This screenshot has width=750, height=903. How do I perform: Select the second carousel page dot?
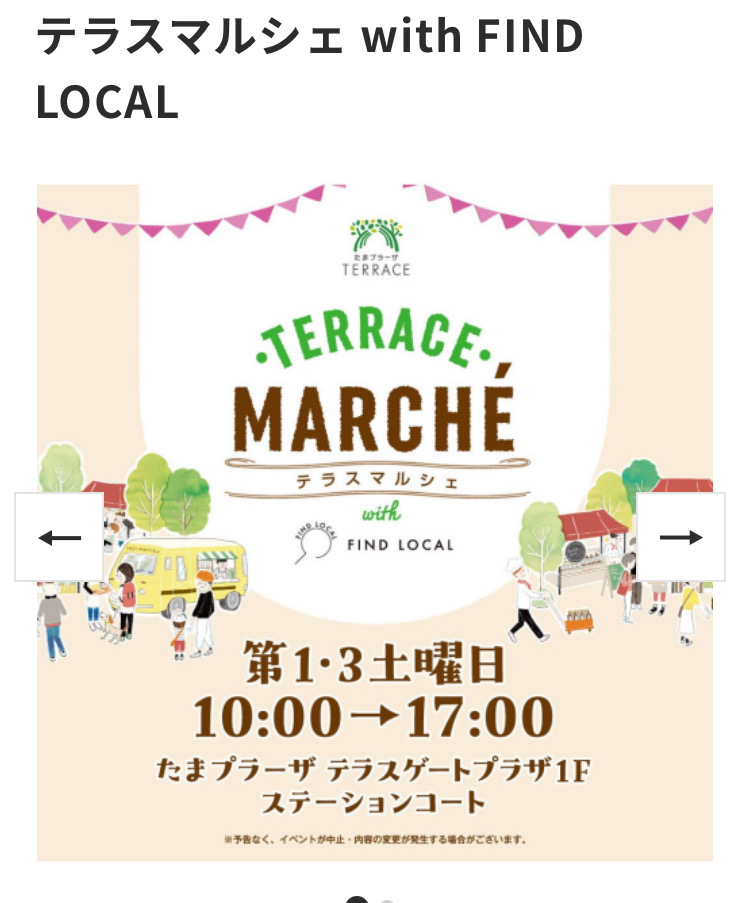pyautogui.click(x=387, y=899)
